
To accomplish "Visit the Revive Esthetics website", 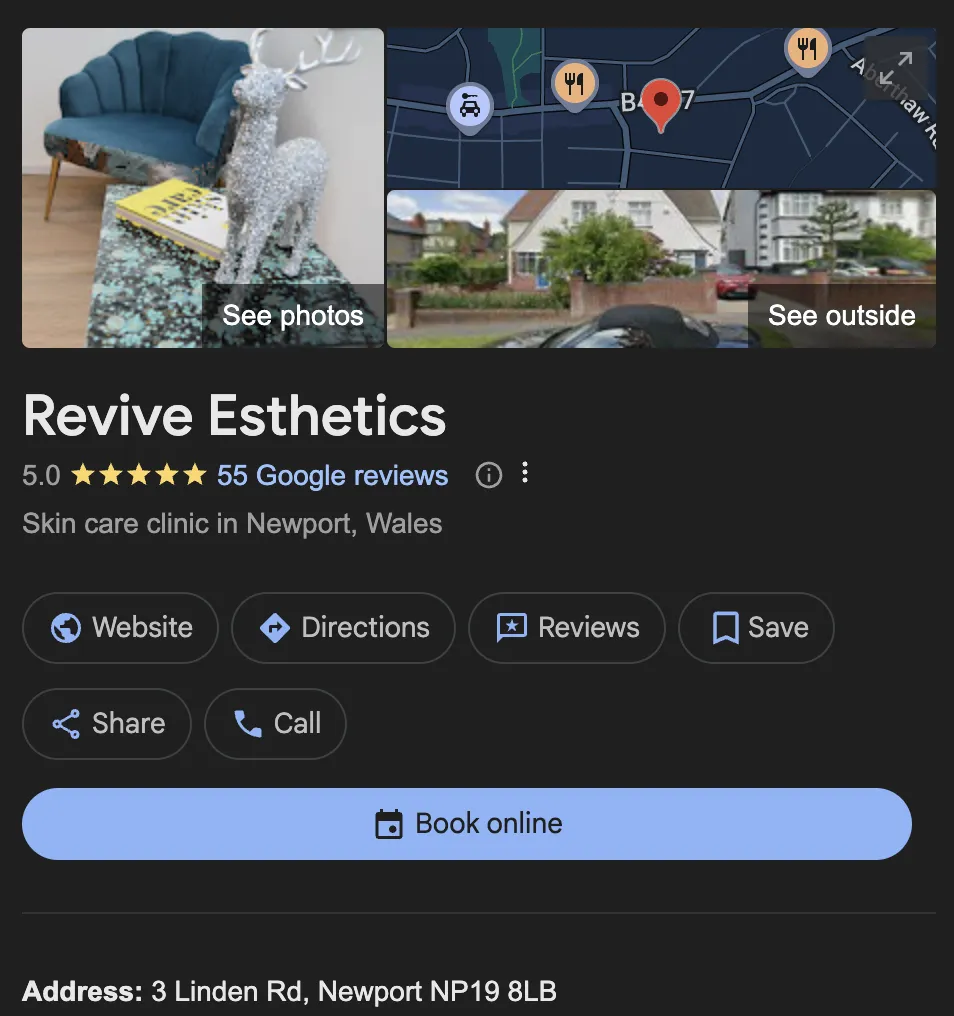I will [120, 628].
